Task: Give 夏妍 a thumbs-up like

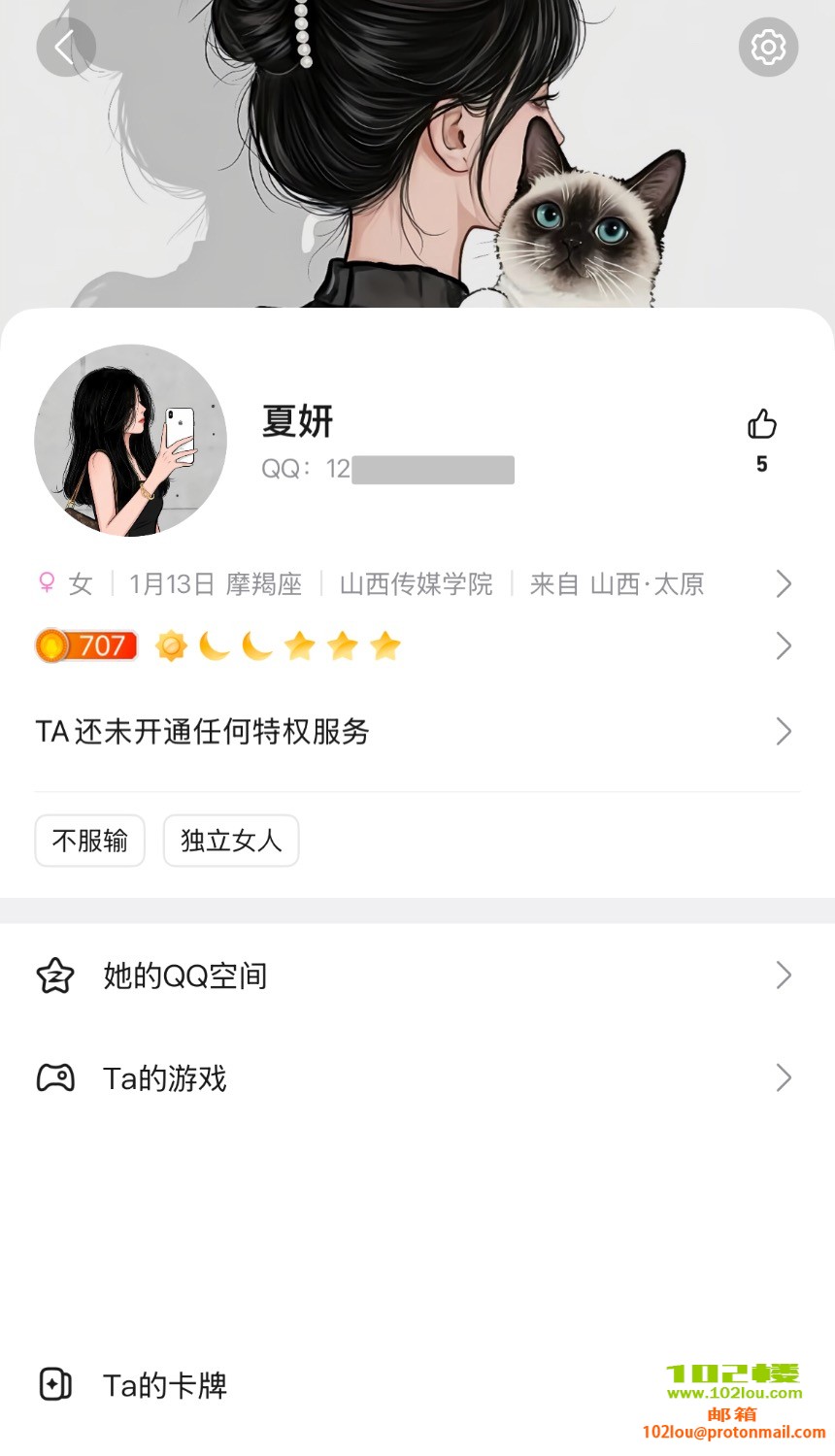Action: [762, 425]
